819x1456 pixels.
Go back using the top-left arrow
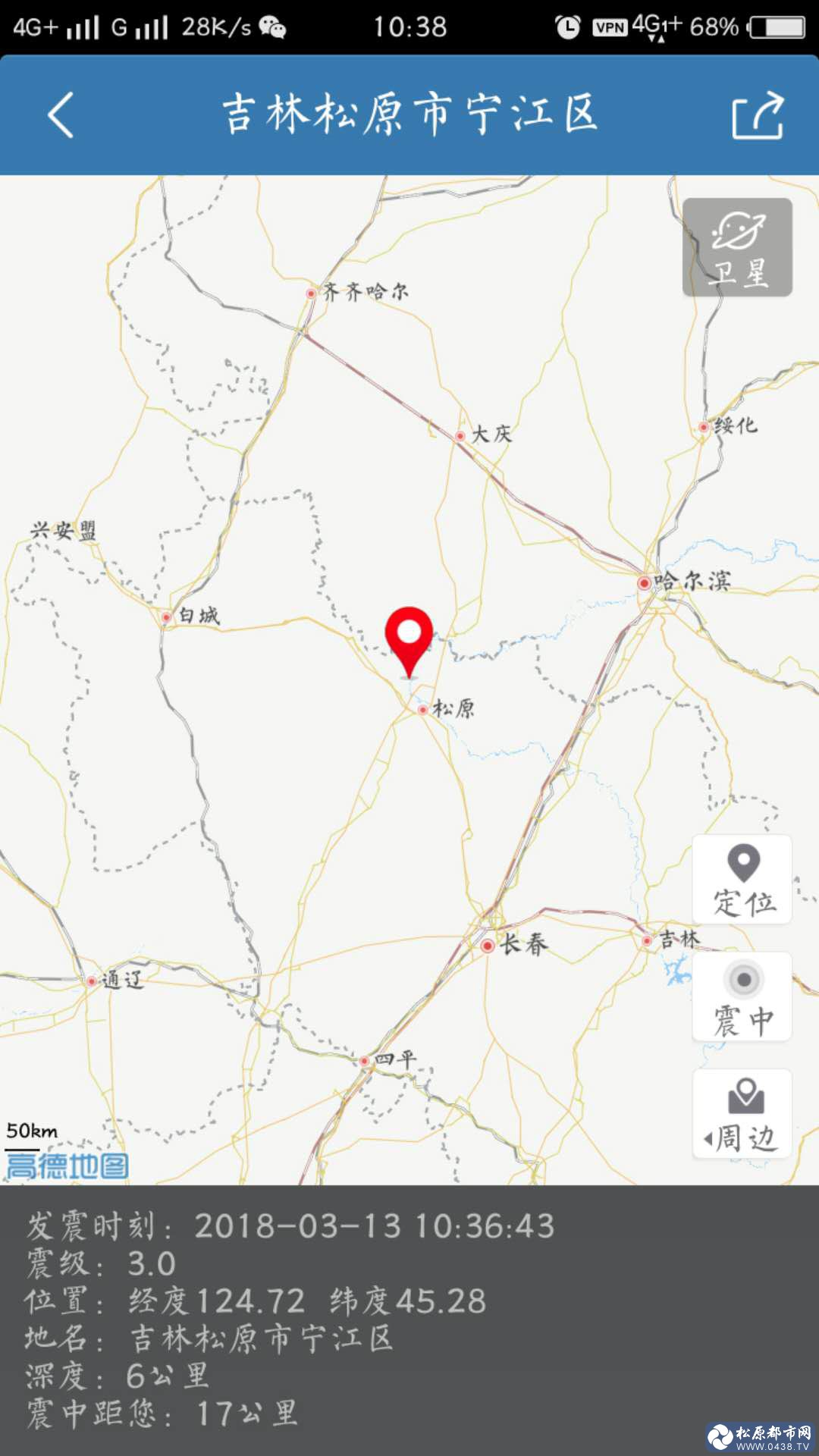[61, 115]
